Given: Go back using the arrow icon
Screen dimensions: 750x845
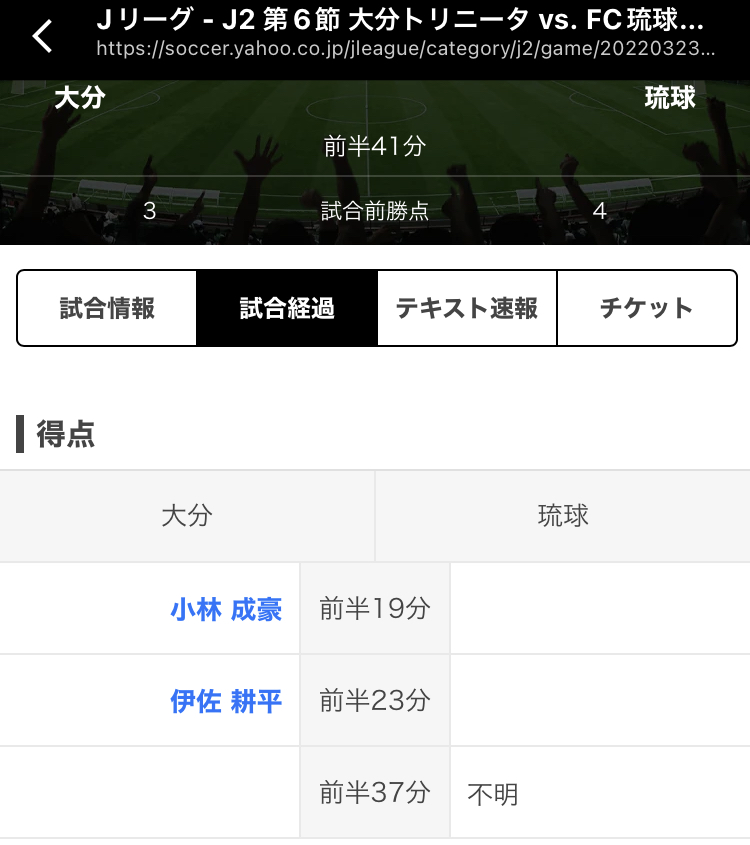Looking at the screenshot, I should (42, 36).
